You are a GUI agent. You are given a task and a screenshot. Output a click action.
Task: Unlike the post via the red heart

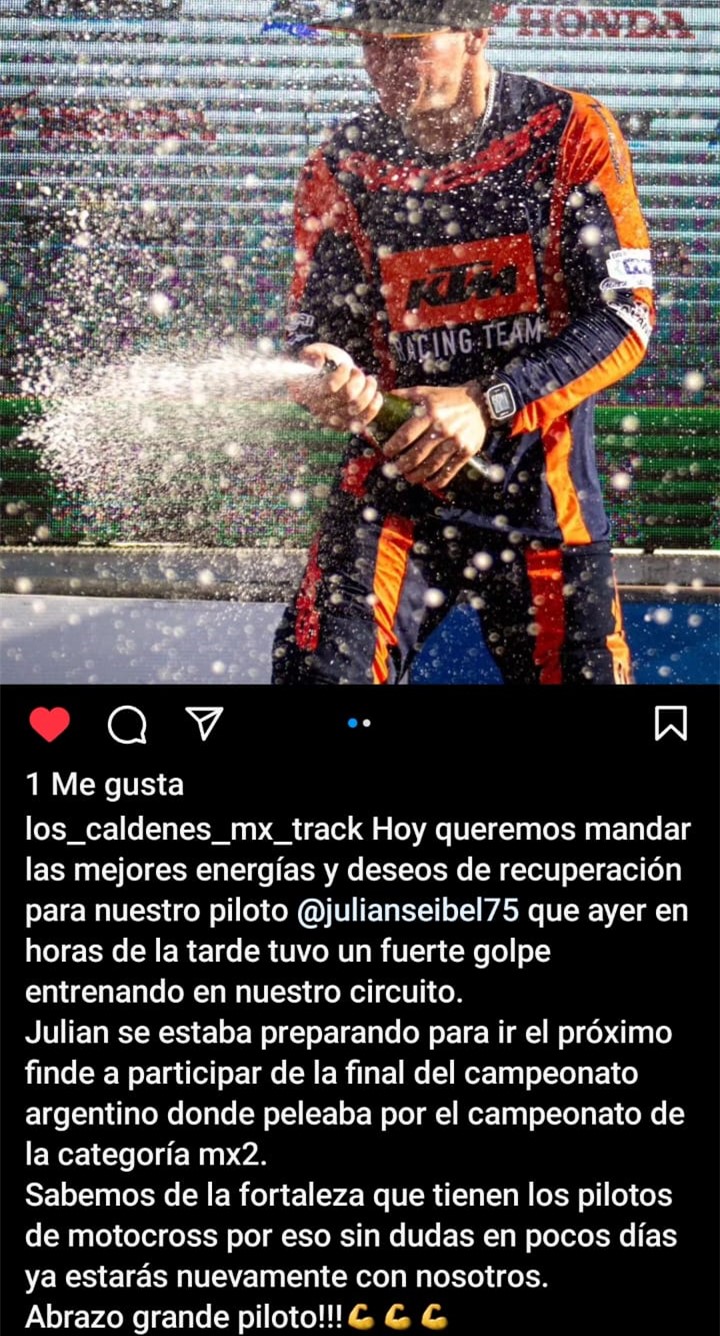pos(49,723)
